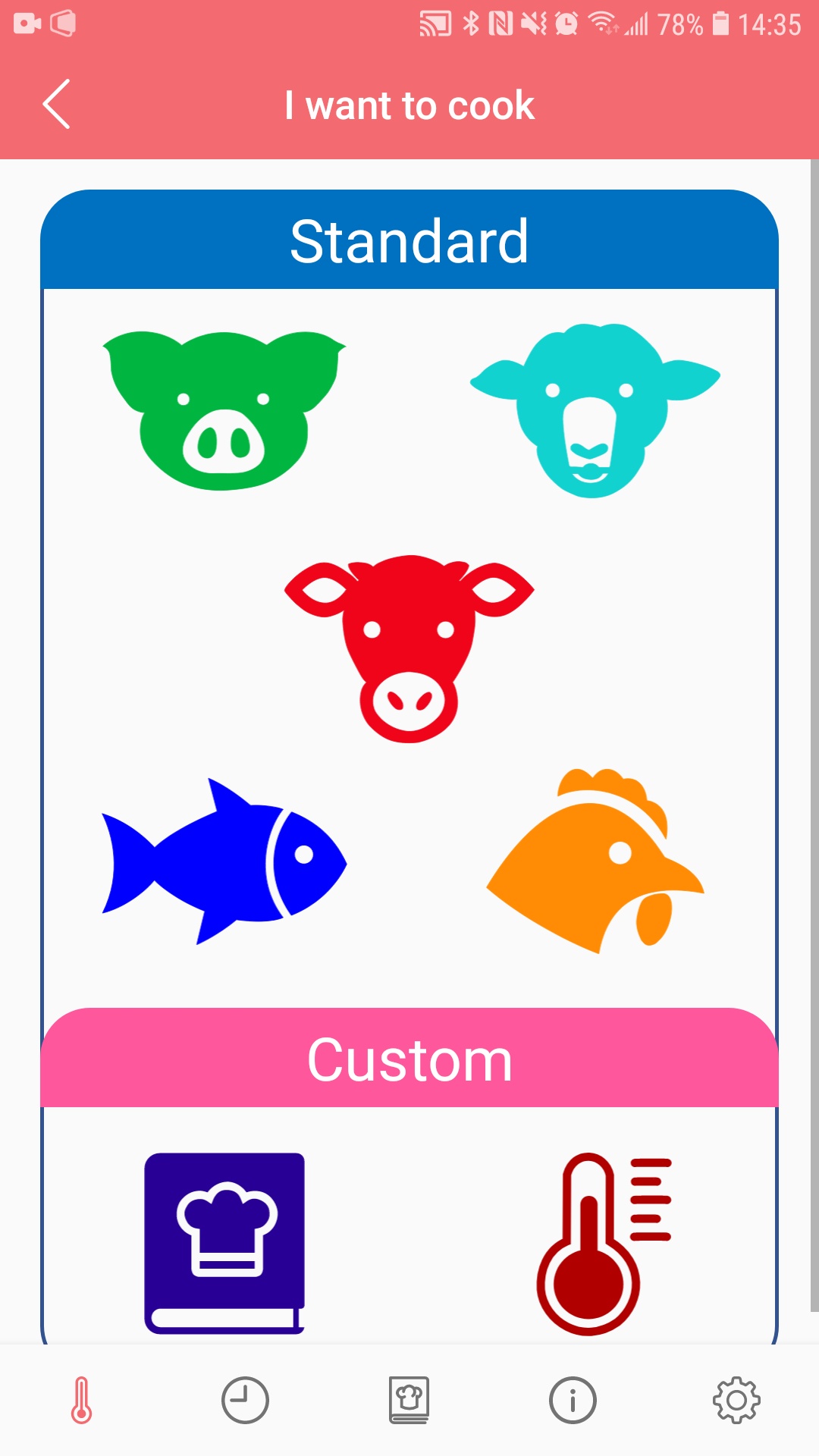Open the custom temperature thermometer icon
Screen dimensions: 819x1456
click(603, 1244)
